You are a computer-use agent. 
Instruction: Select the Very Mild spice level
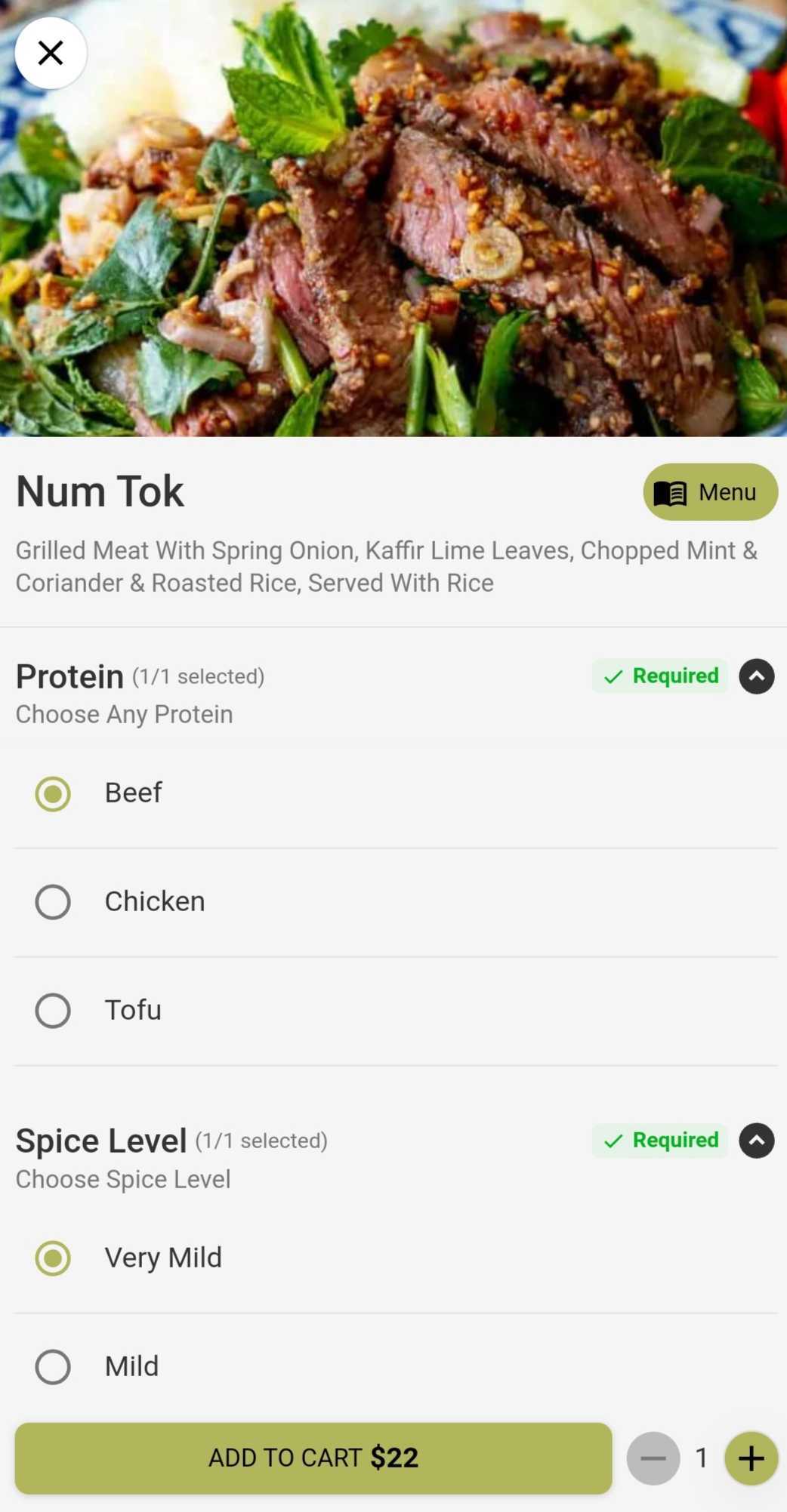pos(53,1258)
